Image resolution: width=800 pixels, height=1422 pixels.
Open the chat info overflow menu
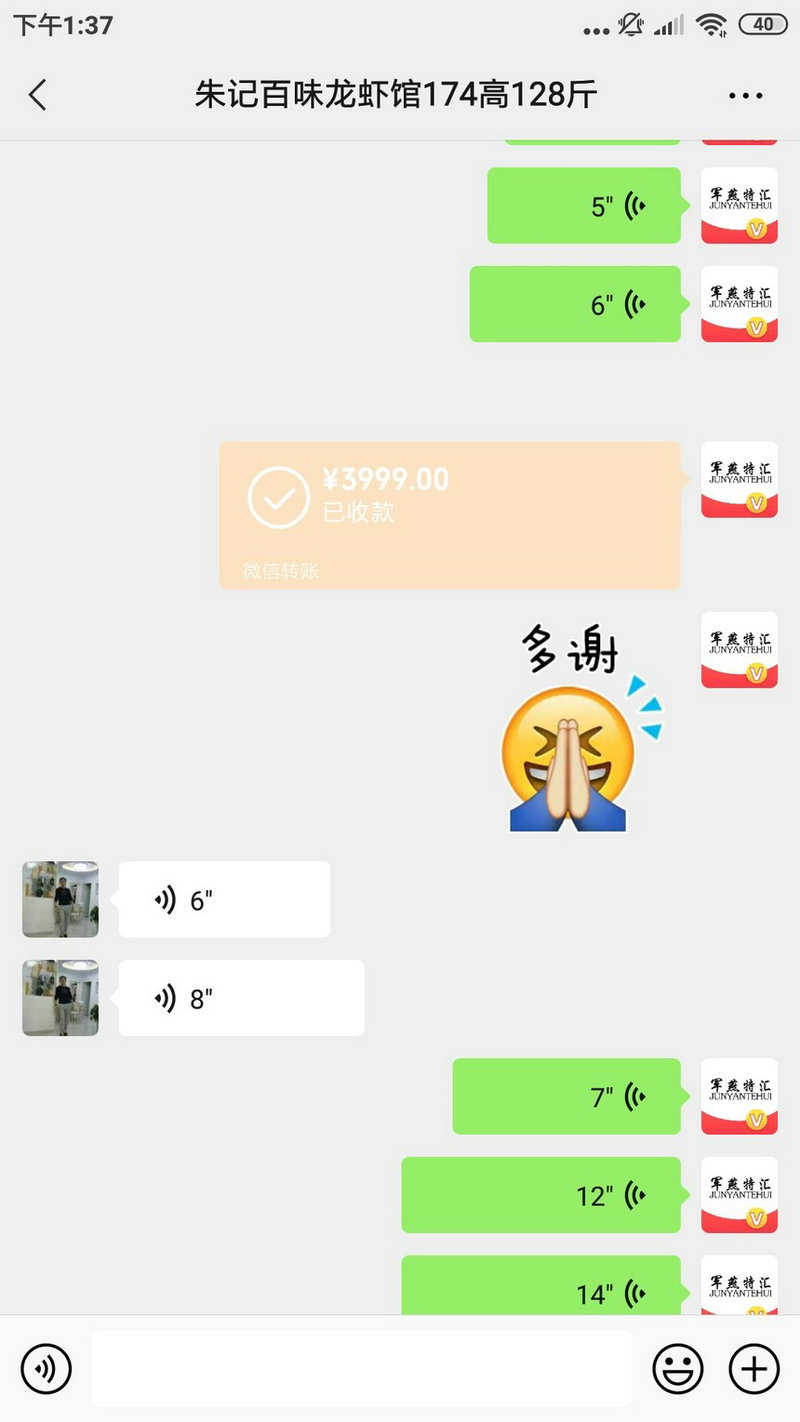(745, 96)
